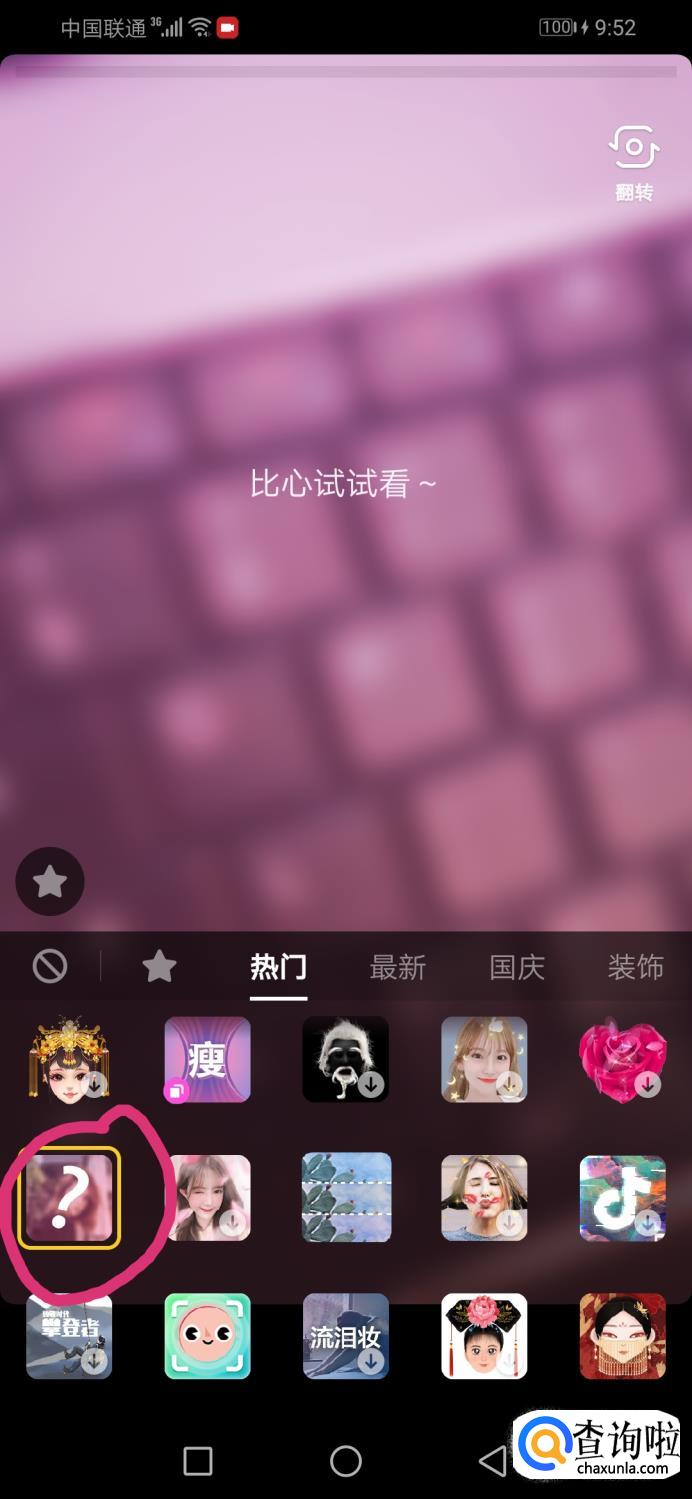Switch to the 装饰 tab

tap(635, 967)
